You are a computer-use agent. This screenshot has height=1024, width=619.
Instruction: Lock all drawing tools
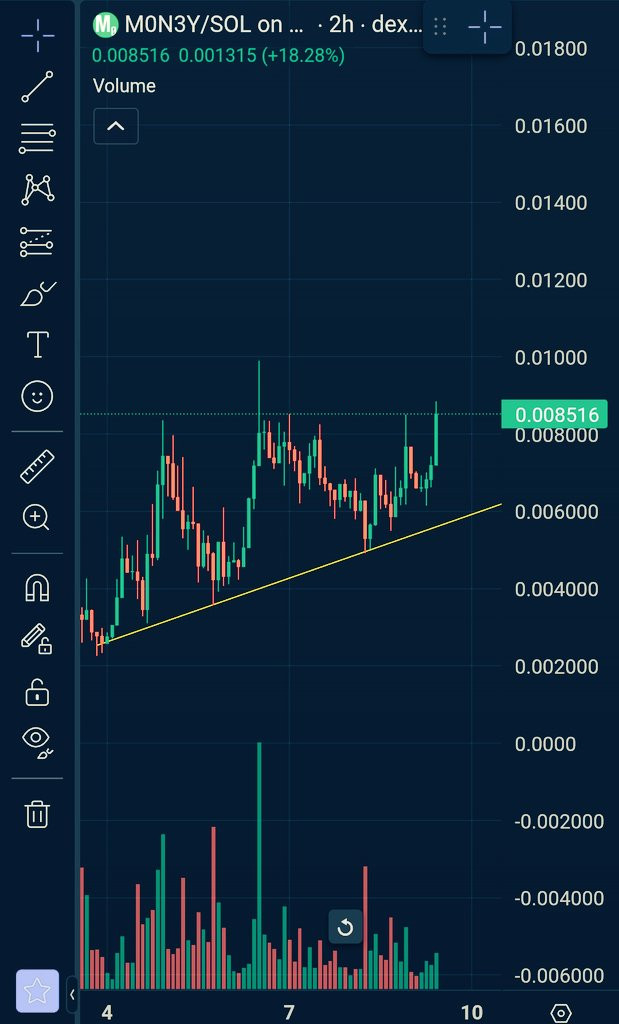click(x=37, y=692)
